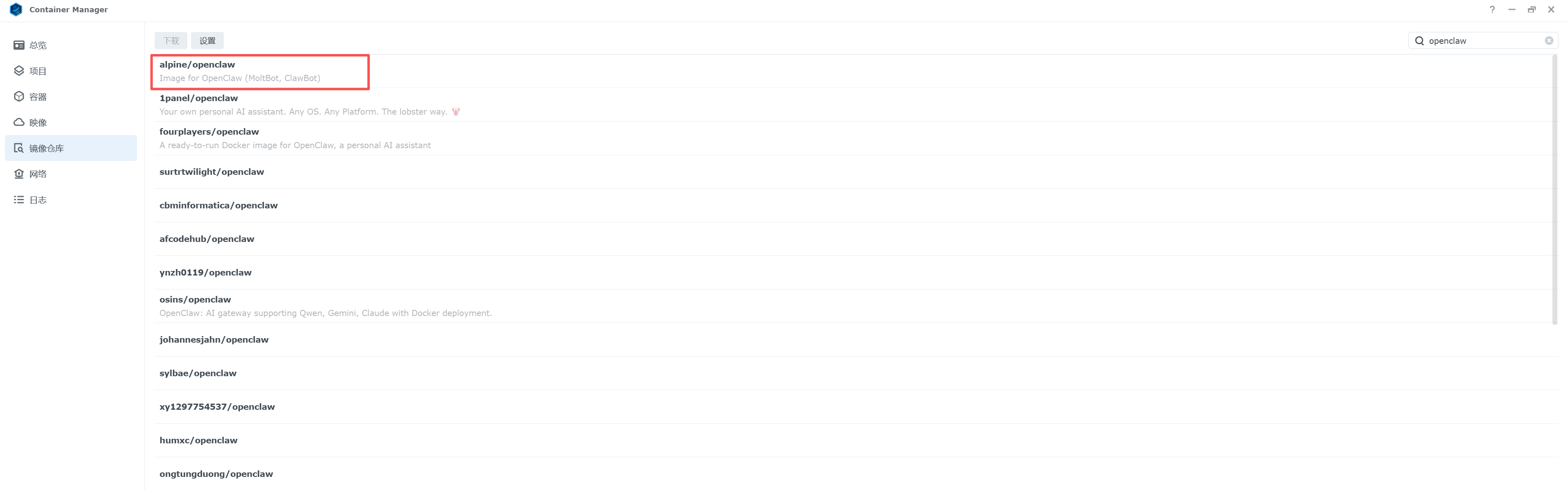Maximize the Container Manager window
This screenshot has width=1568, height=490.
tap(1532, 10)
